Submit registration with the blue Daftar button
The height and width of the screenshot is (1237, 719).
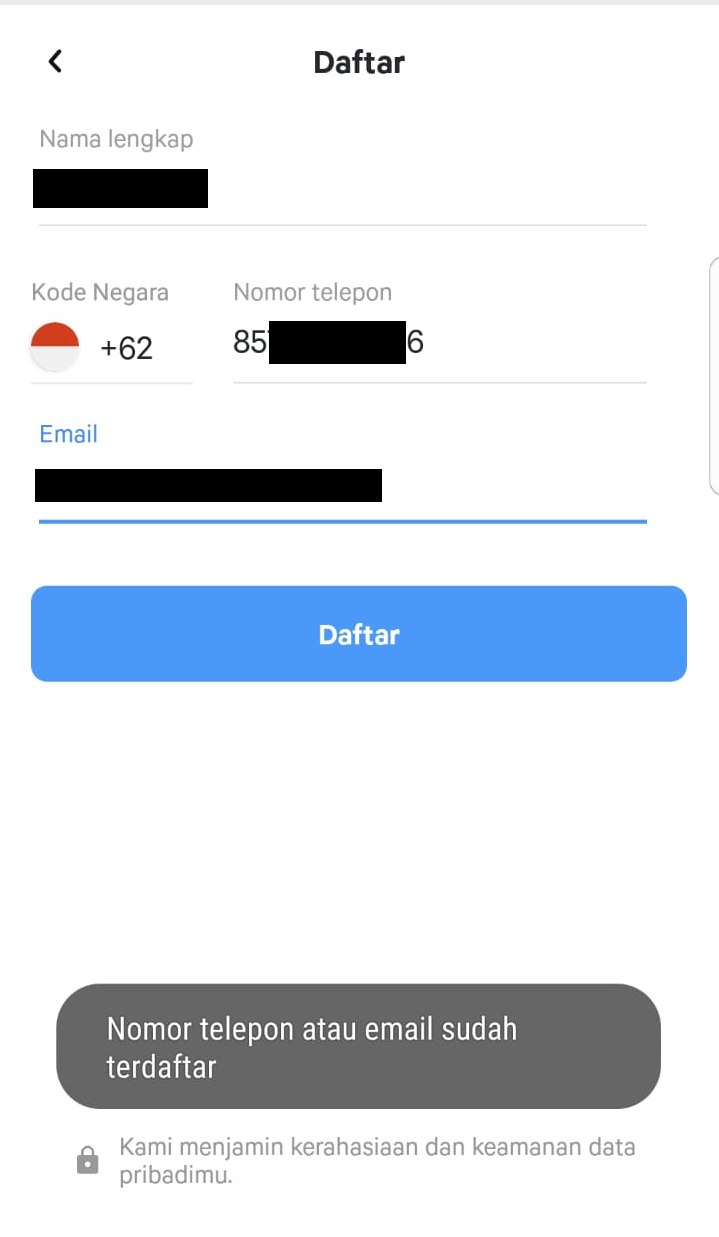point(358,634)
